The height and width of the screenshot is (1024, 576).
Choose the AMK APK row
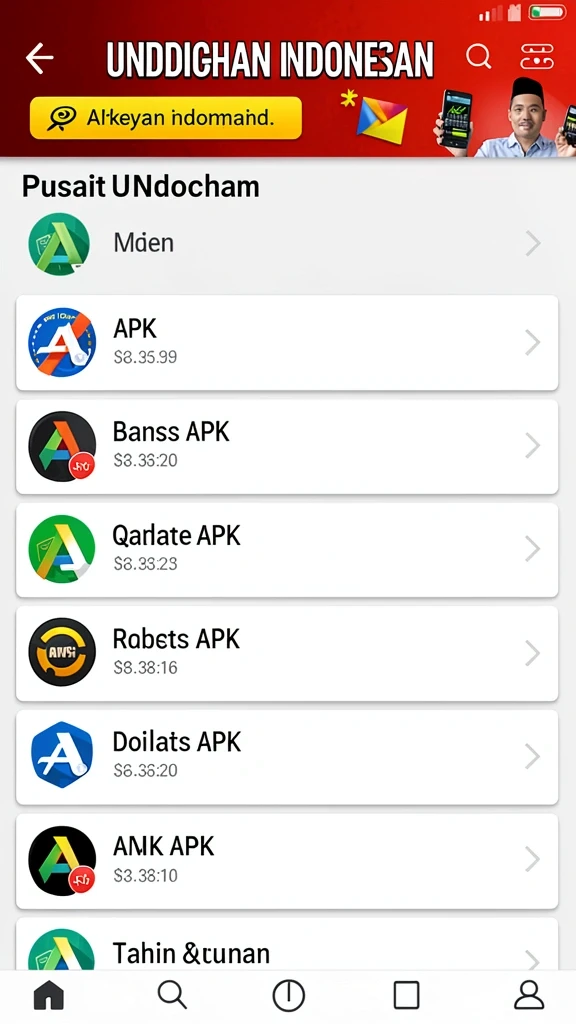click(287, 860)
